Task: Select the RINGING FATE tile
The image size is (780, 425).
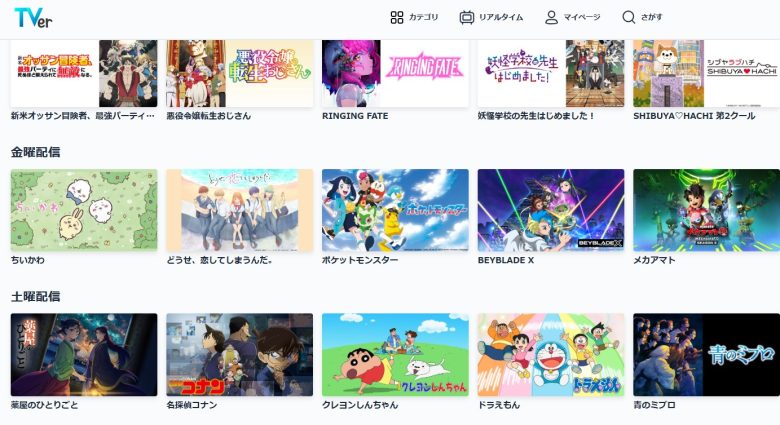Action: pyautogui.click(x=395, y=73)
